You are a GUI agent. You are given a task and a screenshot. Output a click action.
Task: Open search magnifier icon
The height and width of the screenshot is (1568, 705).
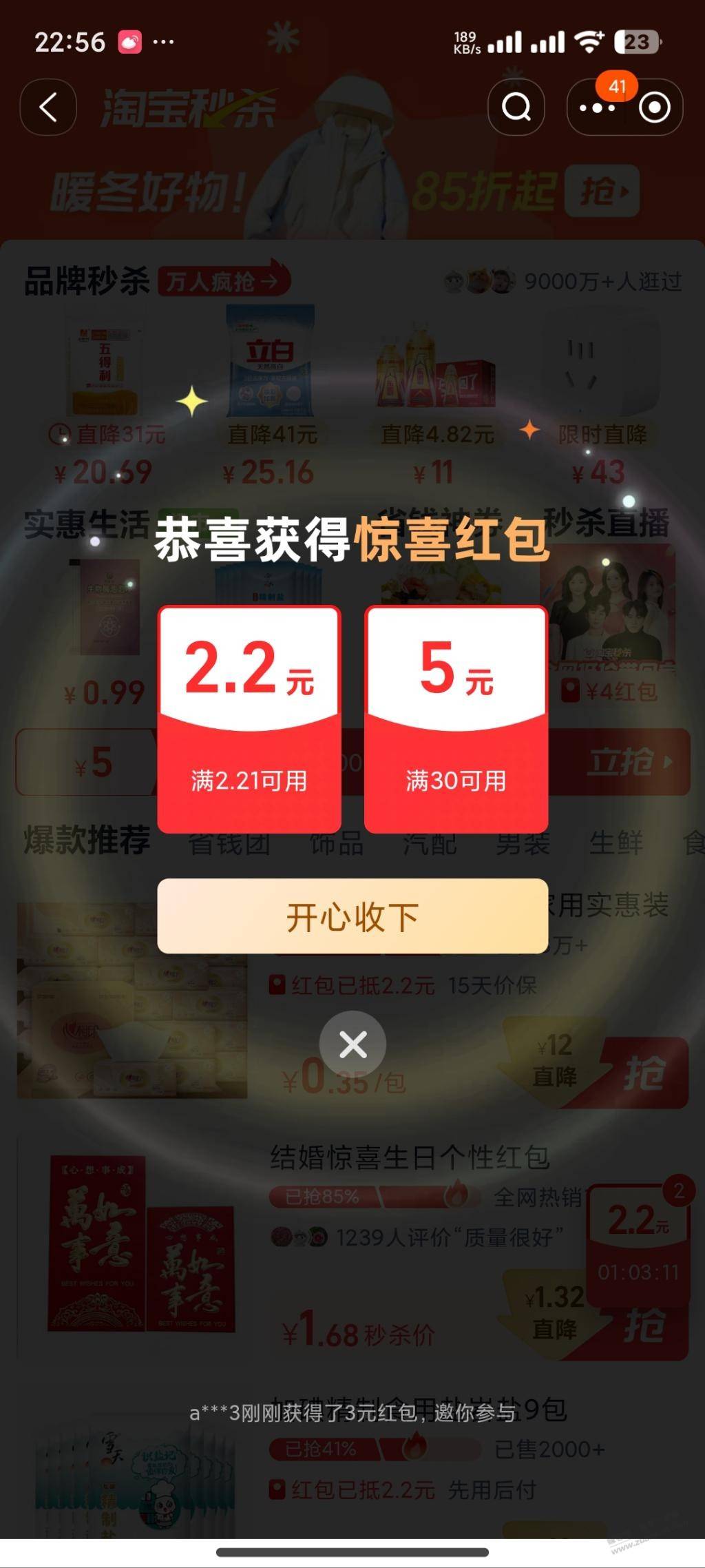[x=516, y=107]
